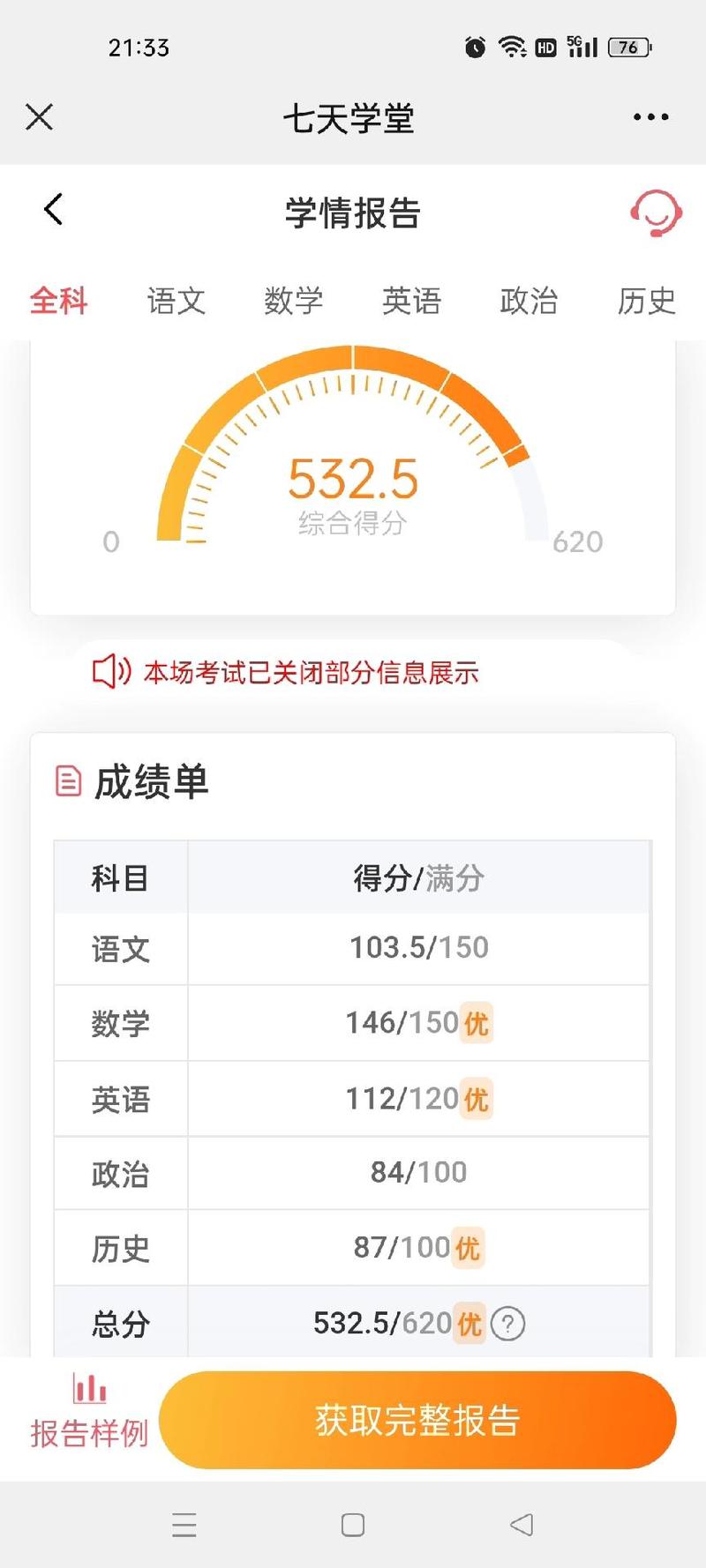Show the 历史 tab
Screen dimensions: 706x1568
tap(646, 301)
